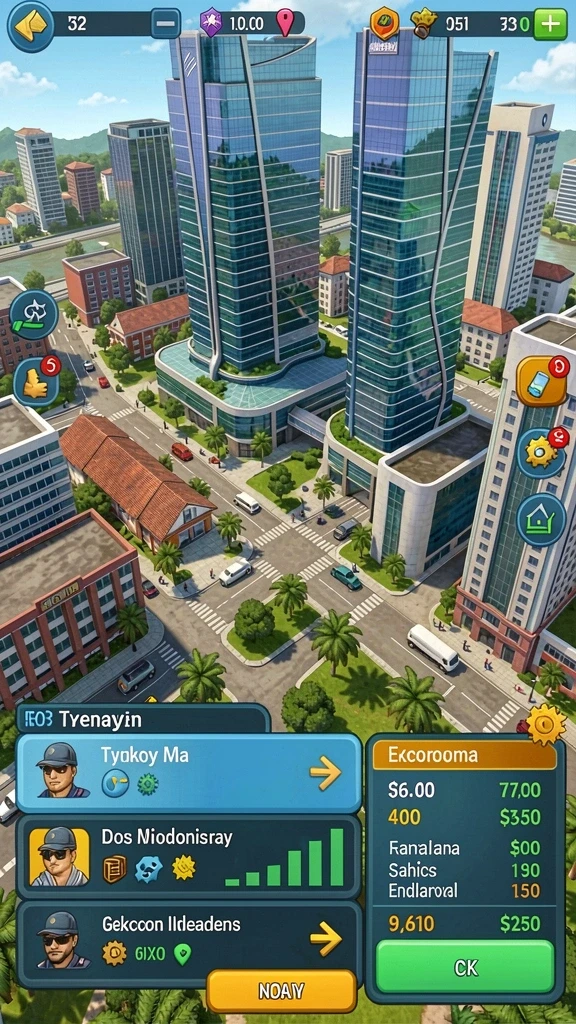576x1024 pixels.
Task: Tap the yellow NOAY button
Action: [x=281, y=991]
